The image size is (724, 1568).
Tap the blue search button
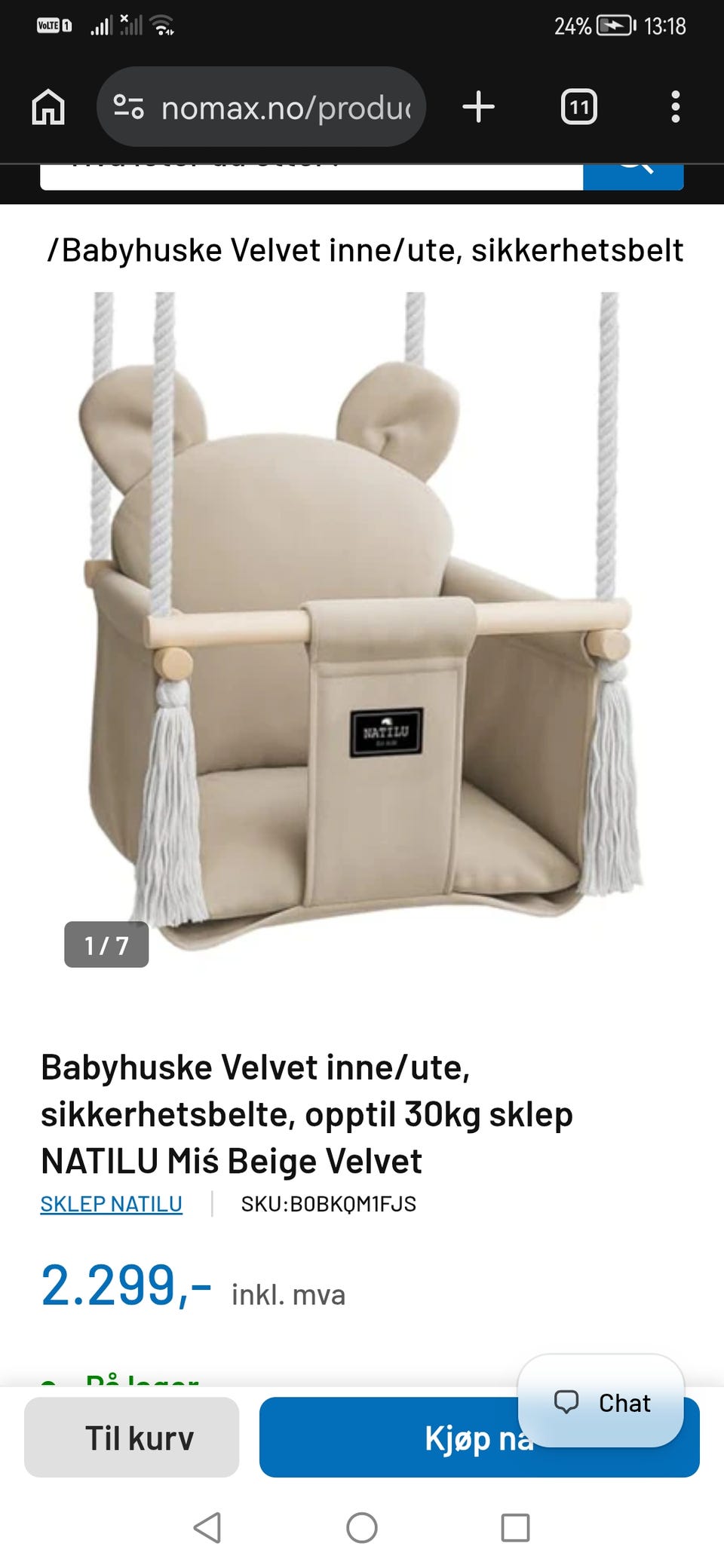click(633, 176)
